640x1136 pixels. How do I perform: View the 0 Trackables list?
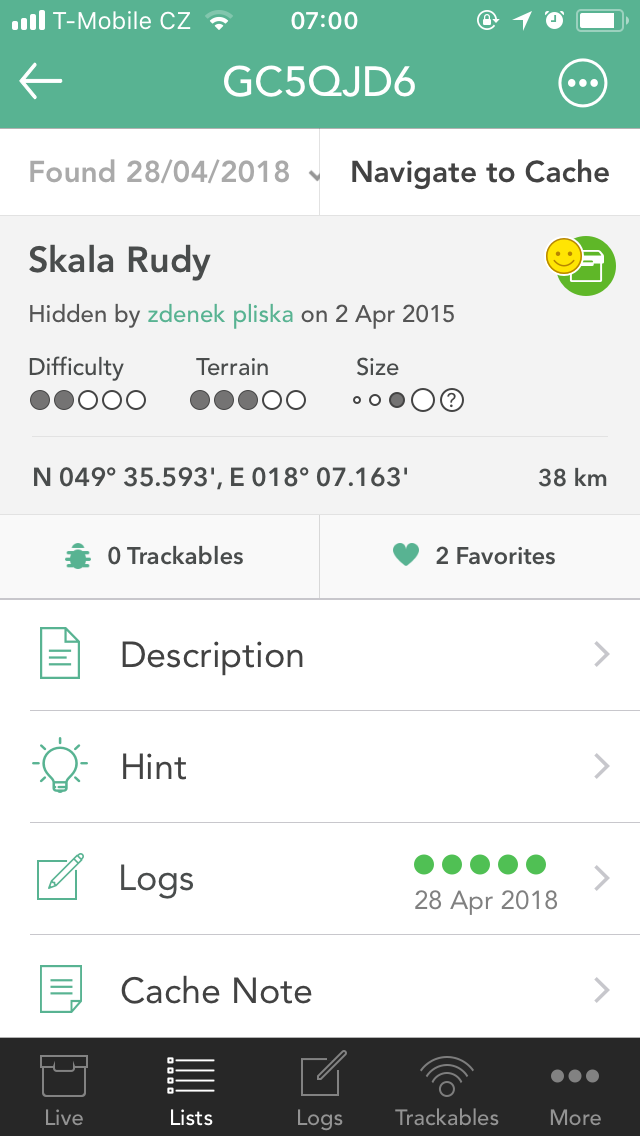click(x=159, y=556)
